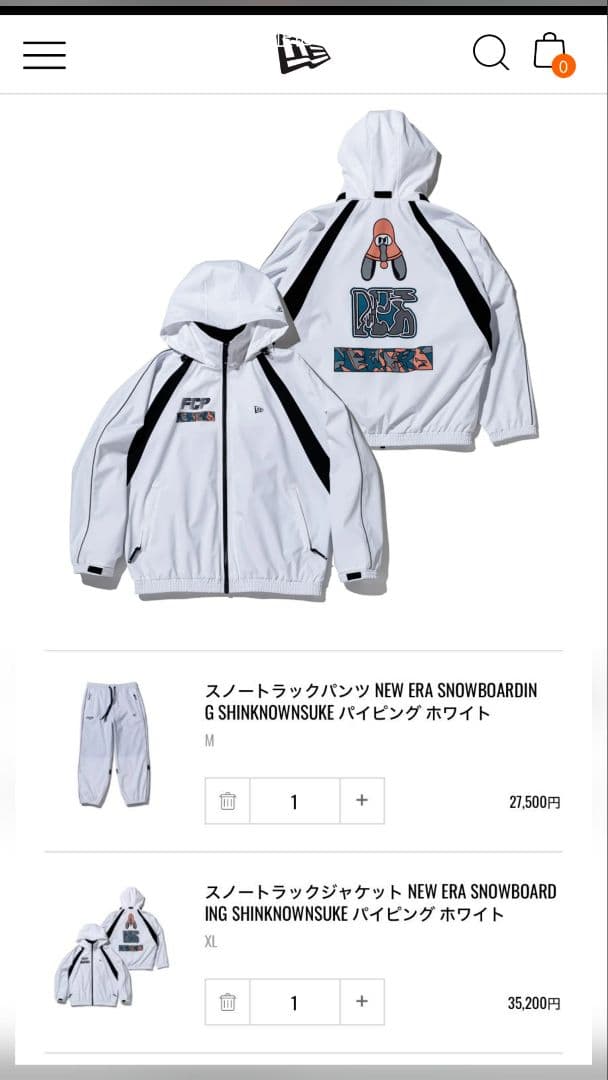
Task: Go to New Era home via logo
Action: coord(302,54)
